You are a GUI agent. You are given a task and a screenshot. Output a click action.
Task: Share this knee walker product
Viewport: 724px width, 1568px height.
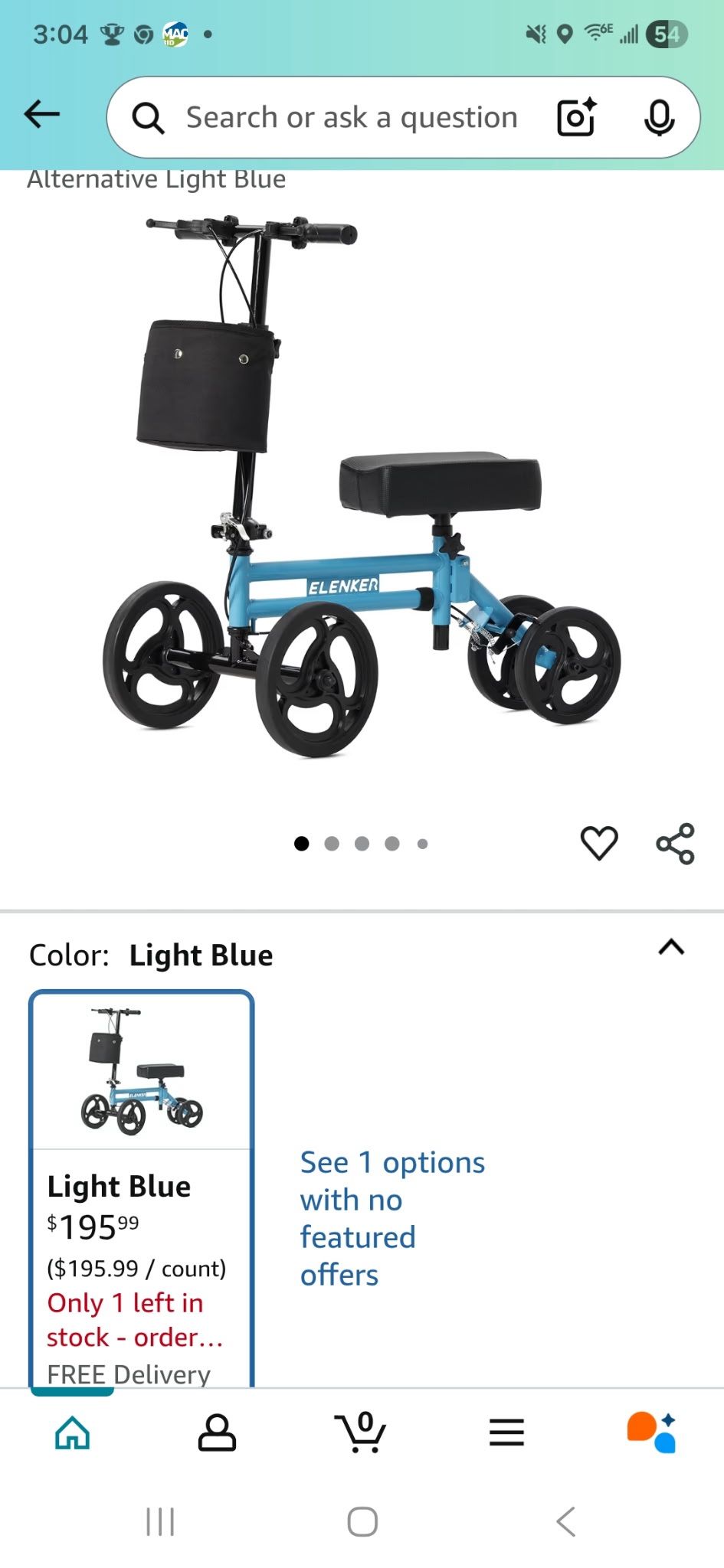tap(674, 843)
